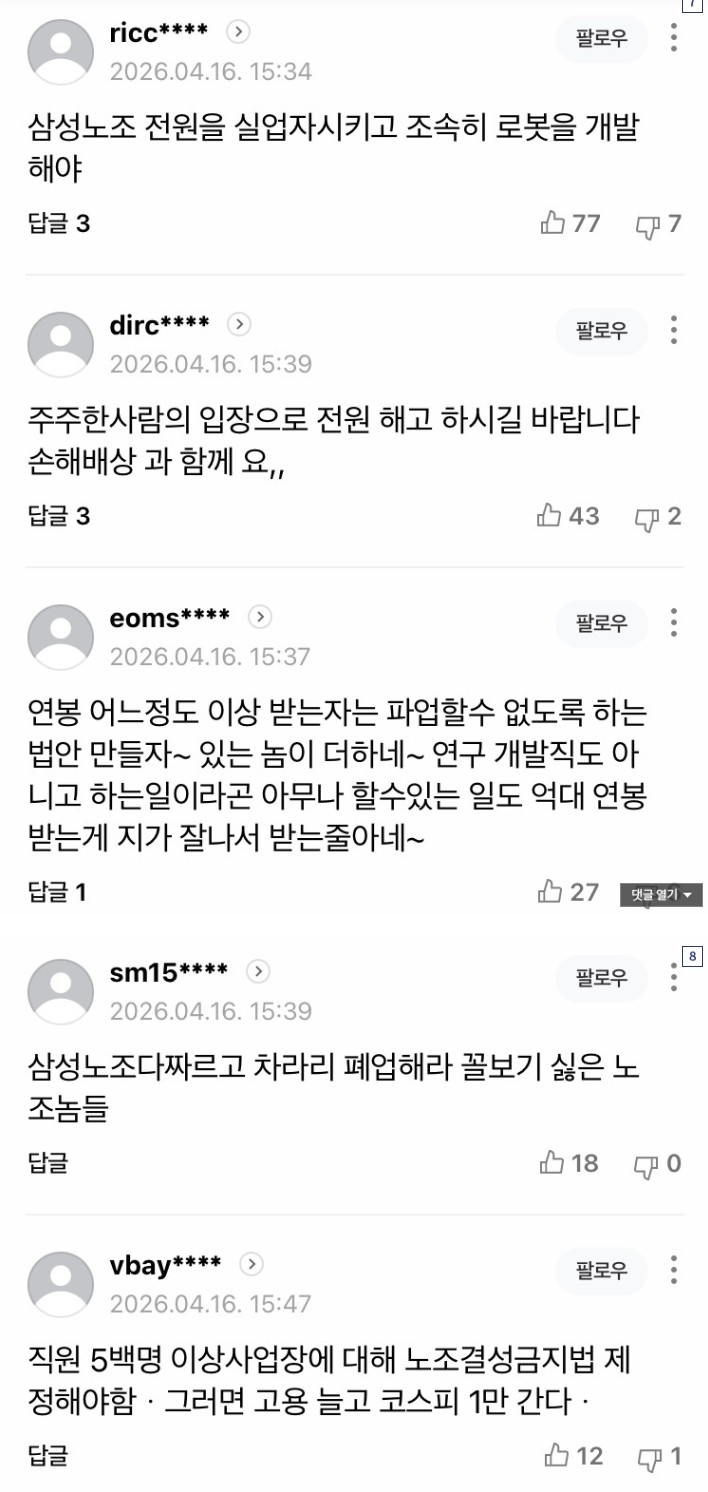Open the three-dot menu on vbay****'s comment
This screenshot has width=708, height=1492.
675,1271
